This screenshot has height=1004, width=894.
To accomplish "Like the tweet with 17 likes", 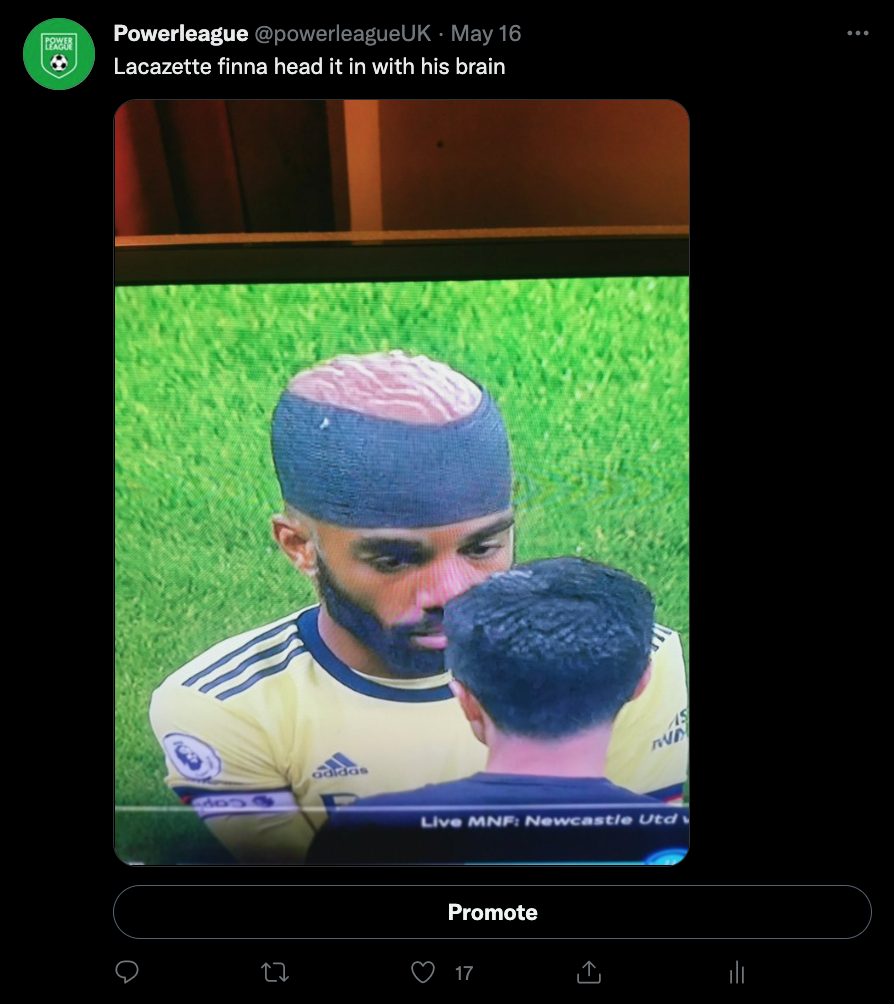I will coord(424,972).
